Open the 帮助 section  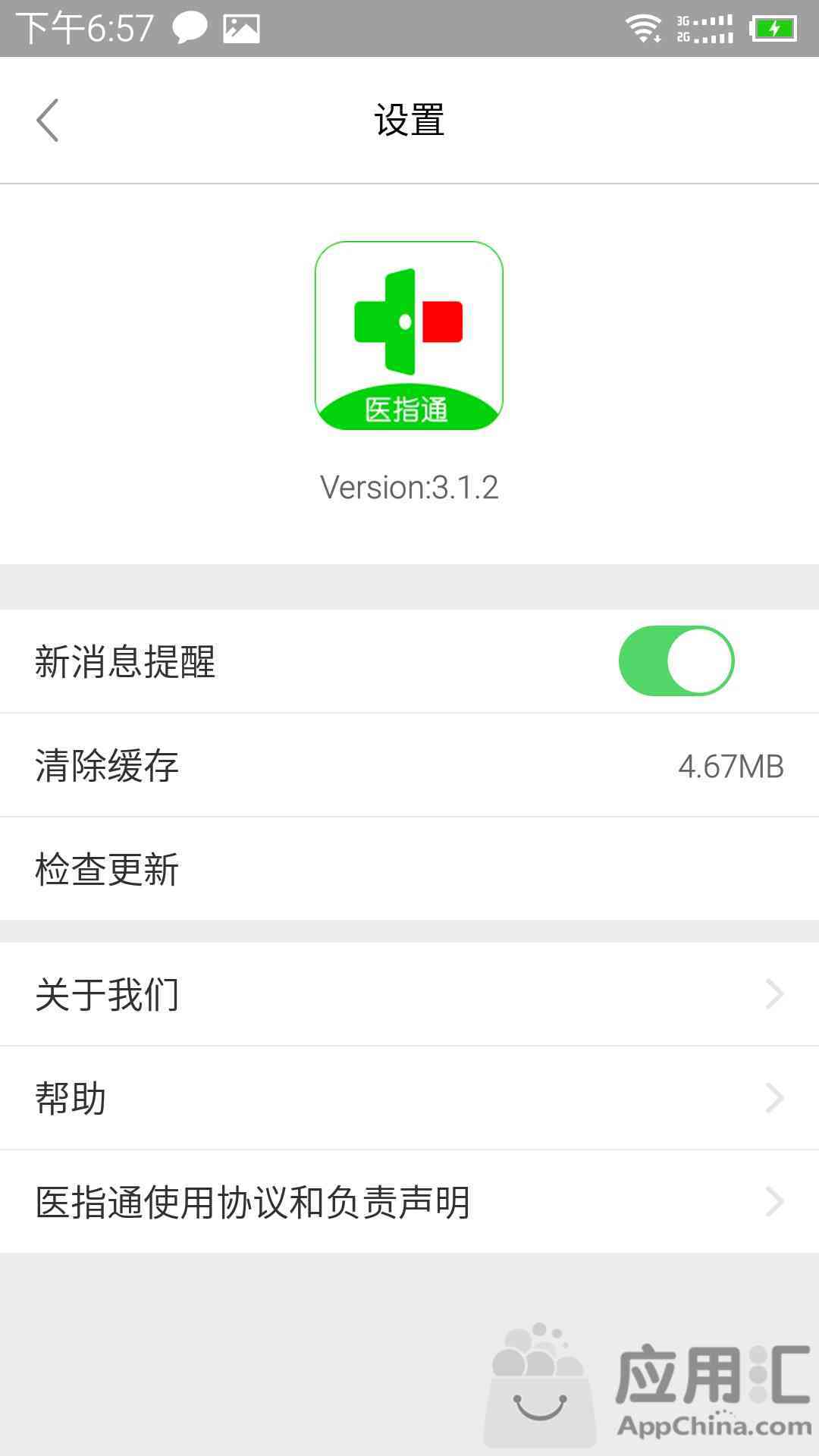coord(409,1098)
